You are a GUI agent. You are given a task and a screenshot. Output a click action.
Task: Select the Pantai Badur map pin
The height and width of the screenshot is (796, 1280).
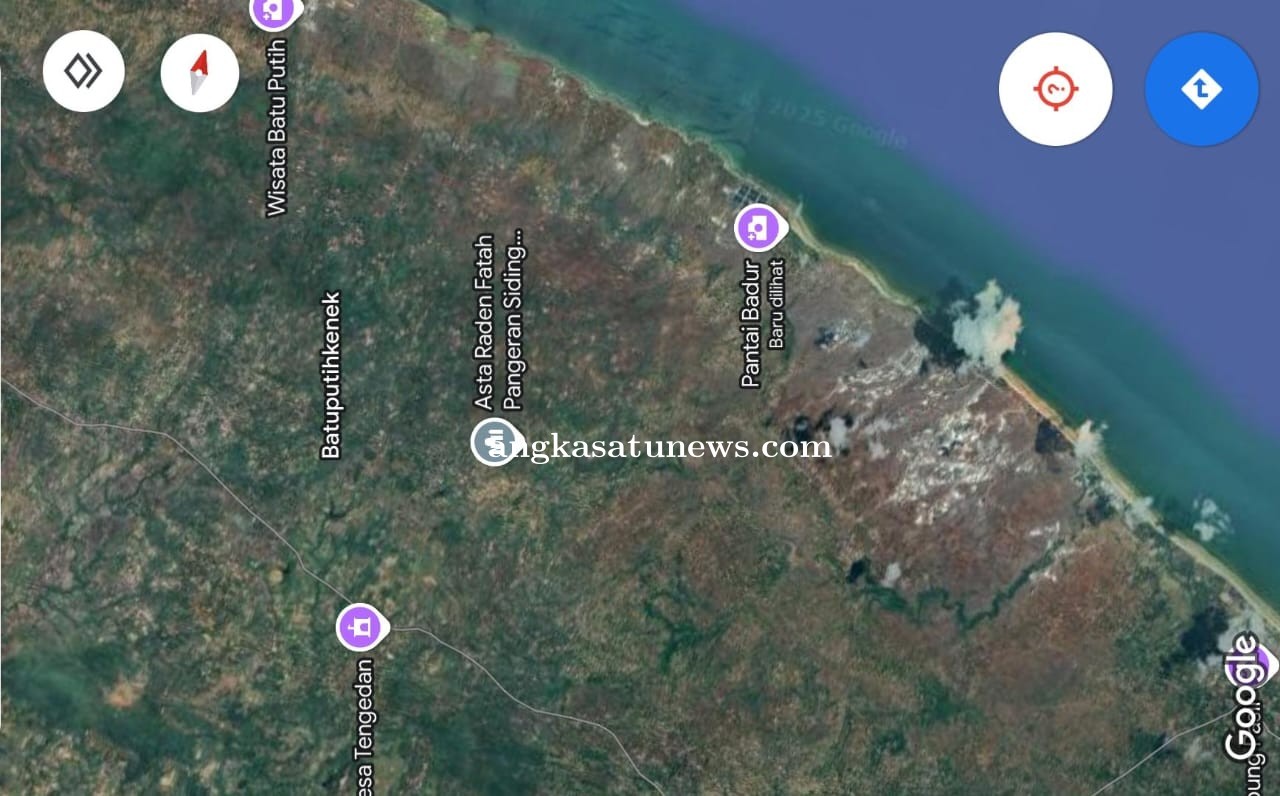point(759,228)
